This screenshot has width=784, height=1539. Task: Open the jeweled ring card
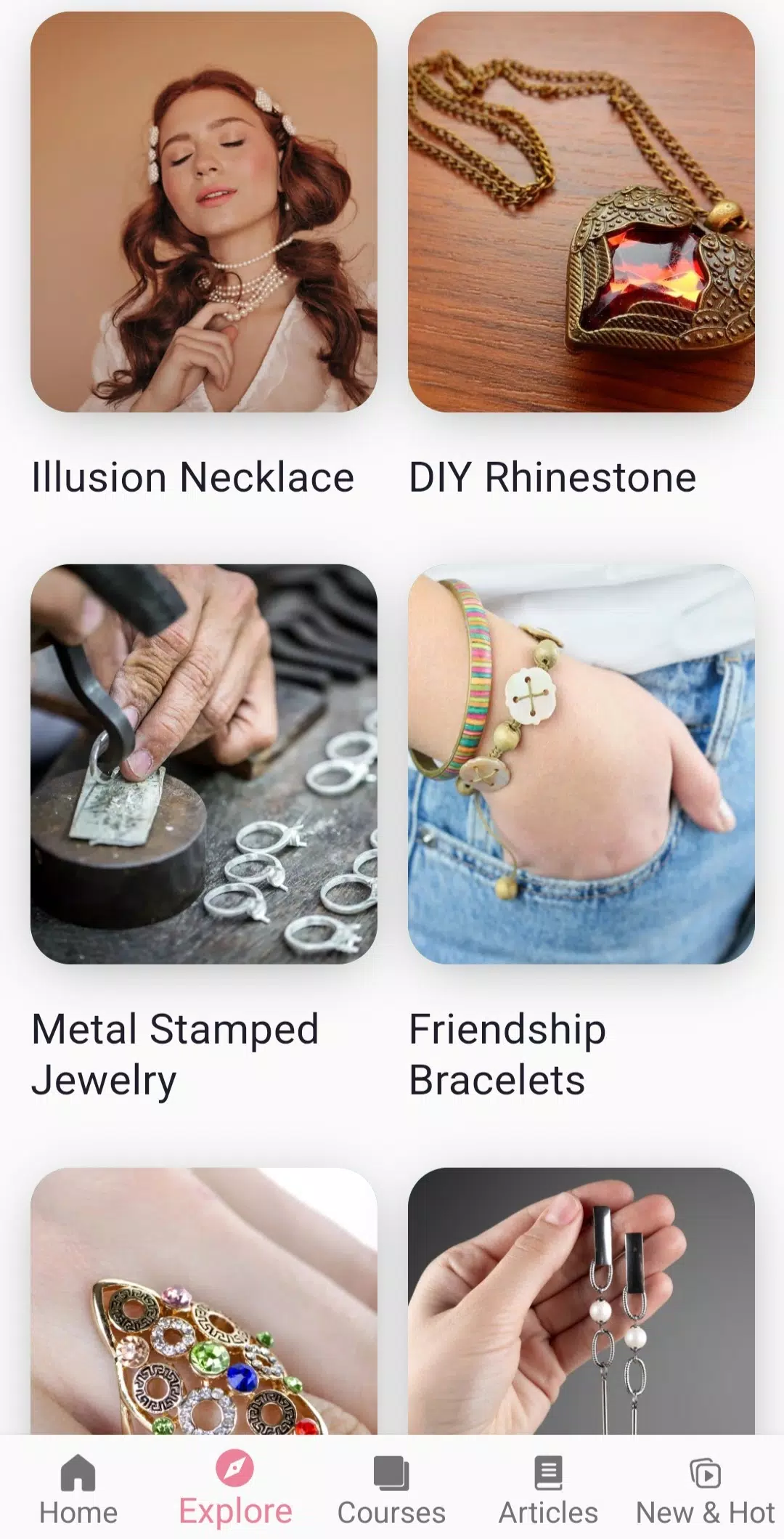[203, 1300]
